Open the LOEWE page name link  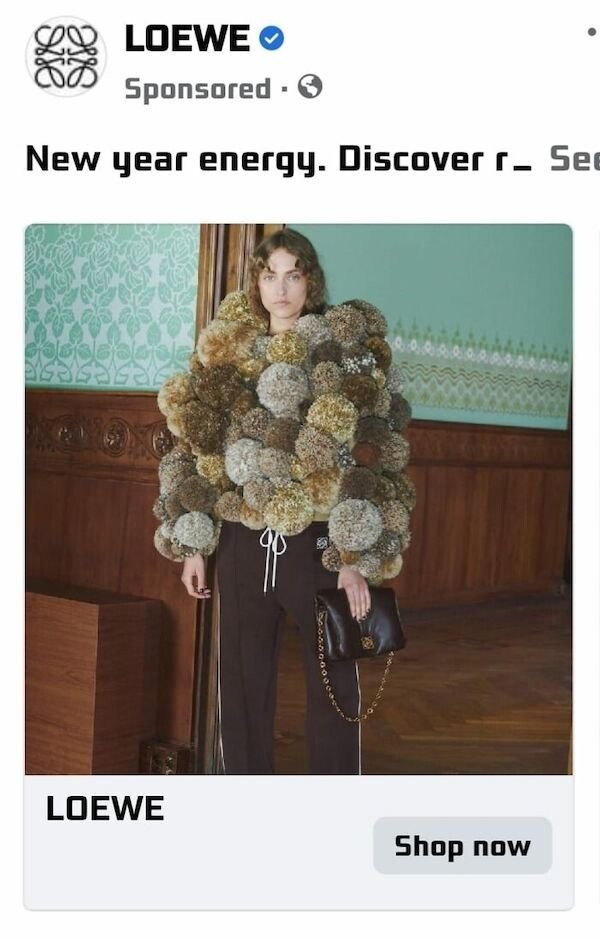click(187, 39)
